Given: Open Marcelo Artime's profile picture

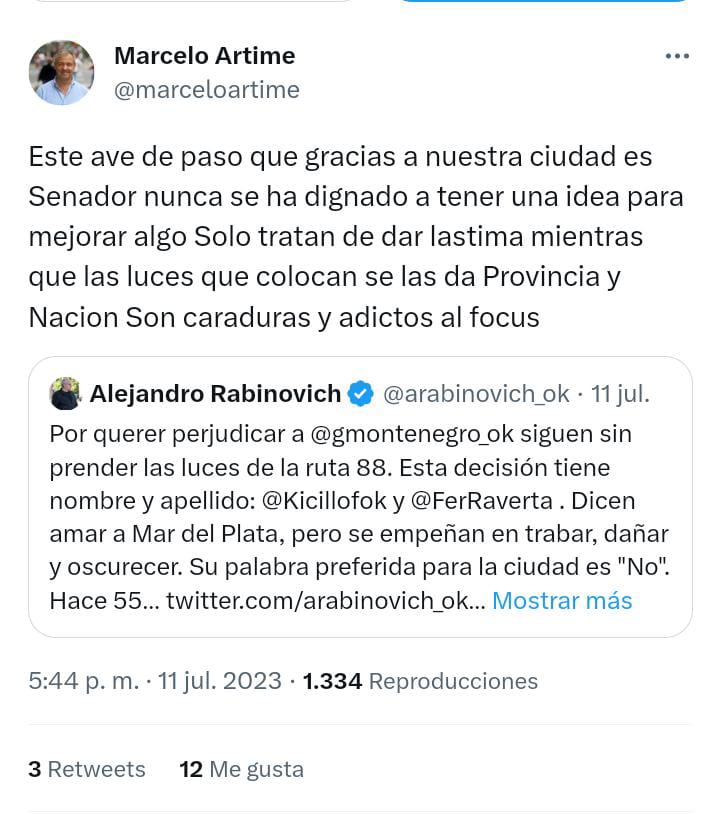Looking at the screenshot, I should tap(61, 73).
